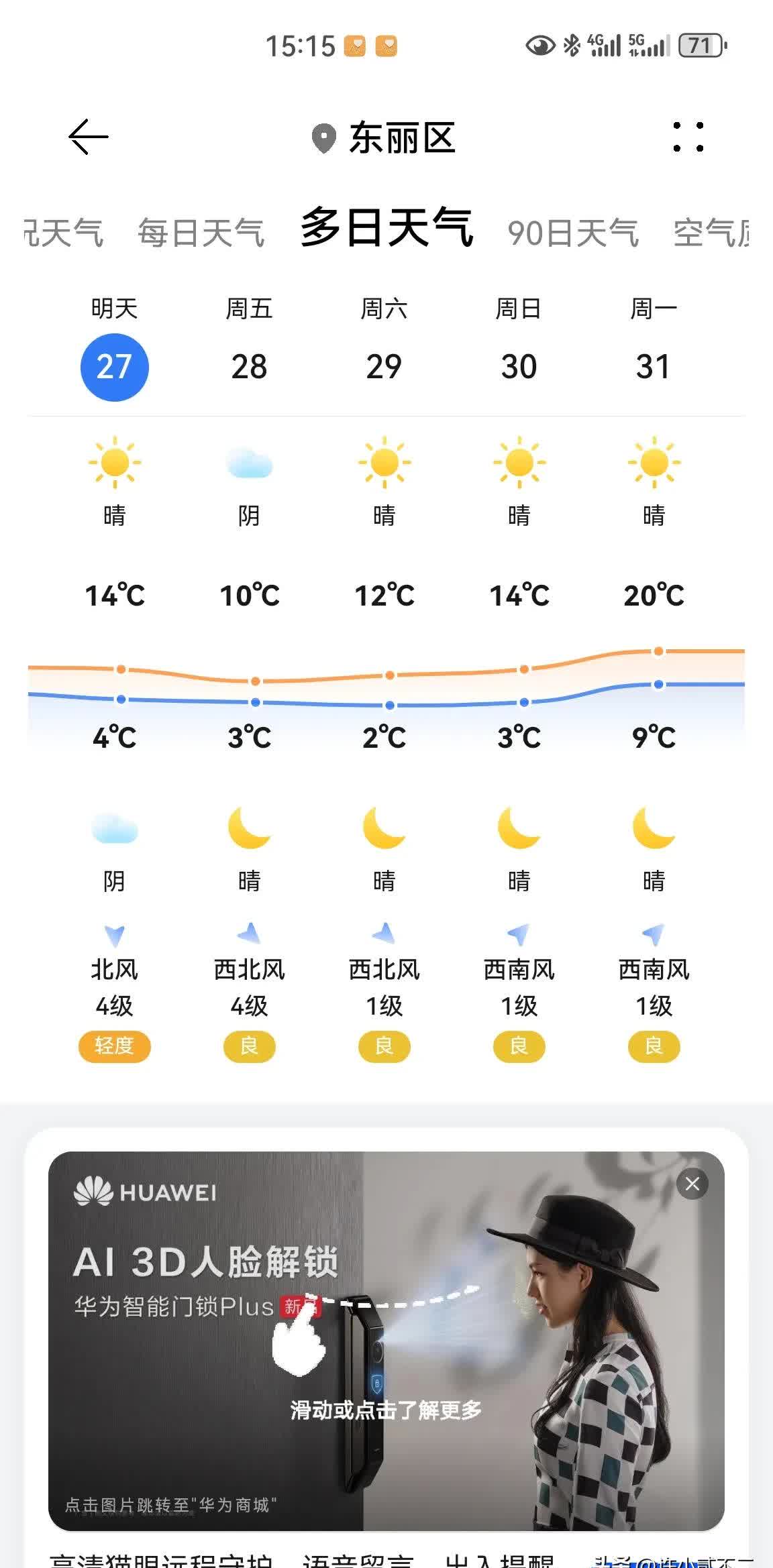Switch to the 90日天气 tab
Viewport: 773px width, 1568px height.
[x=573, y=233]
